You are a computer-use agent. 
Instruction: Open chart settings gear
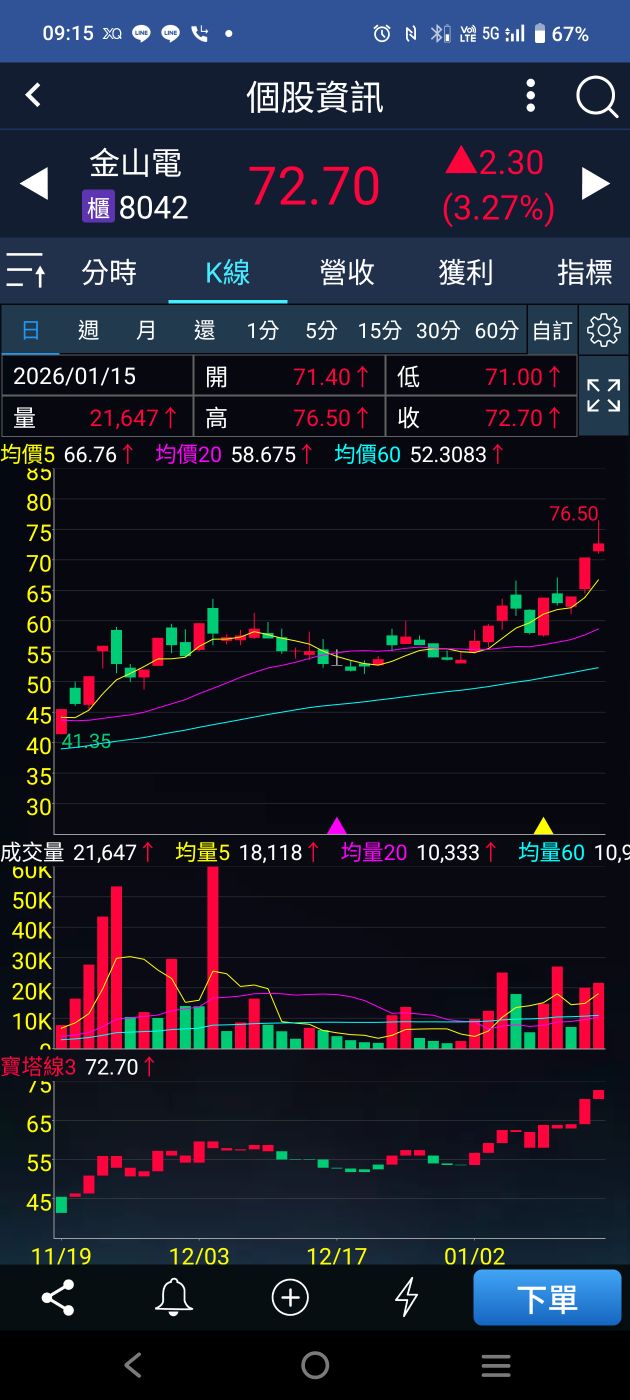click(x=604, y=330)
